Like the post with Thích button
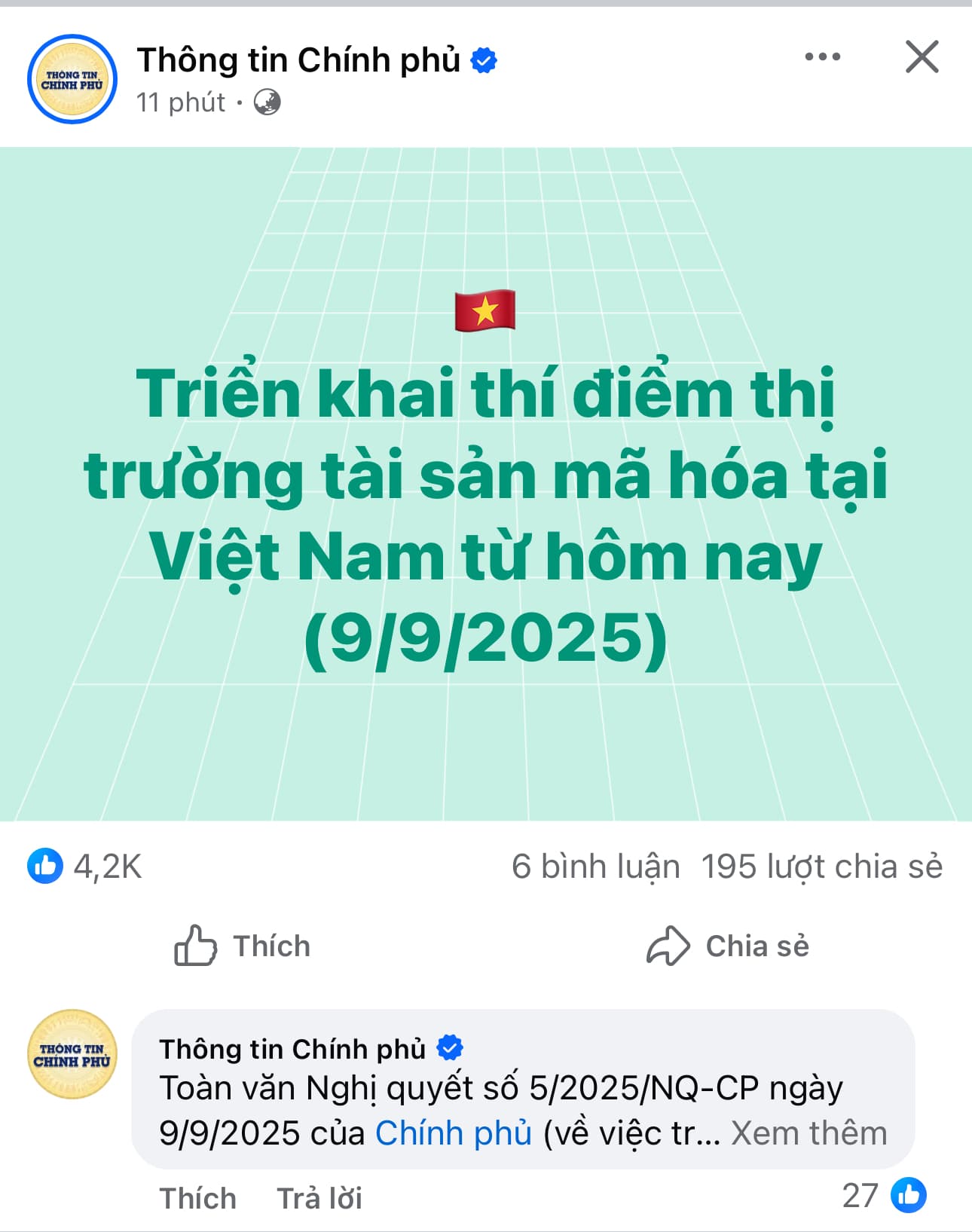Image resolution: width=972 pixels, height=1232 pixels. [243, 946]
